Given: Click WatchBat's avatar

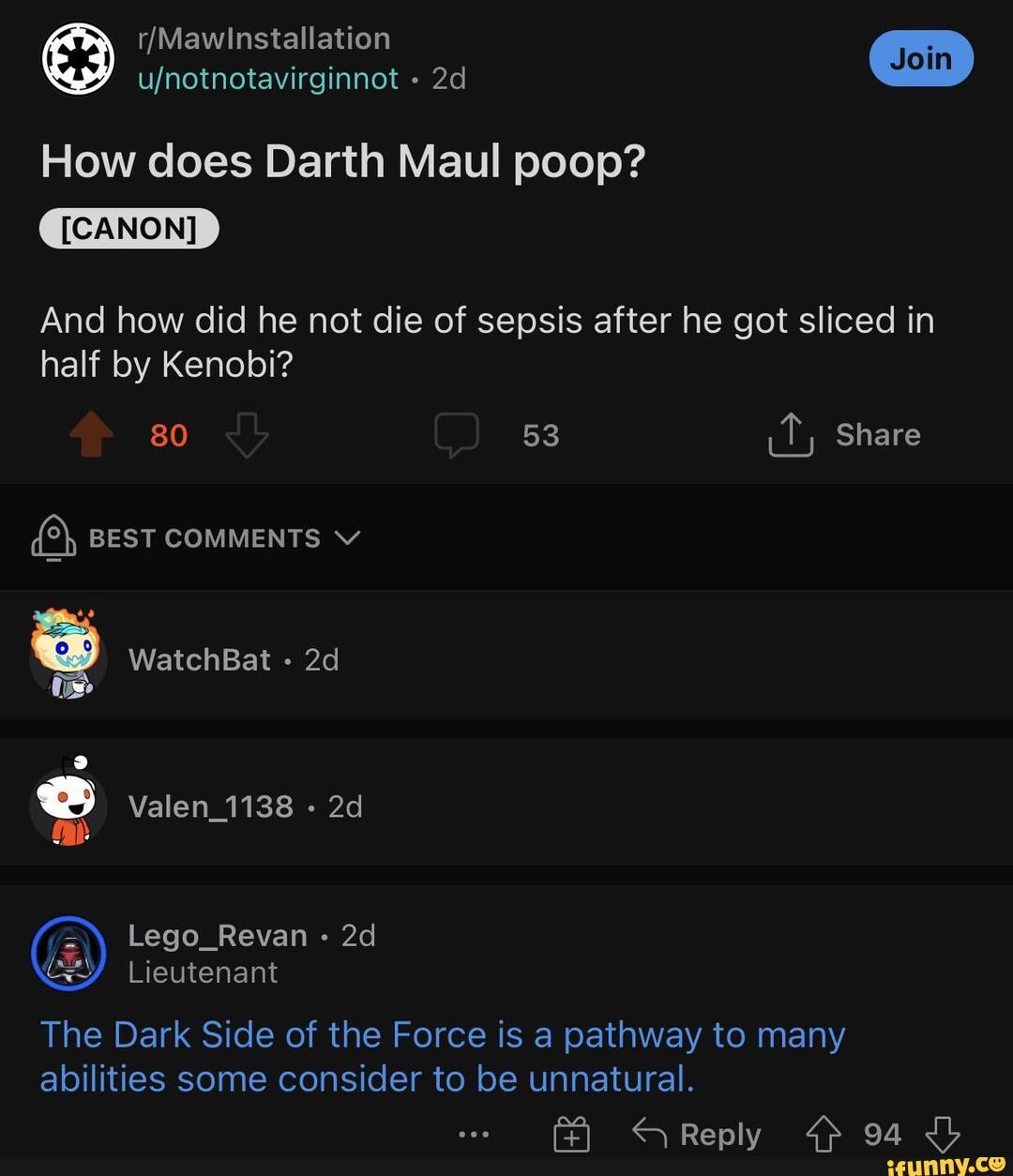Looking at the screenshot, I should pos(66,655).
